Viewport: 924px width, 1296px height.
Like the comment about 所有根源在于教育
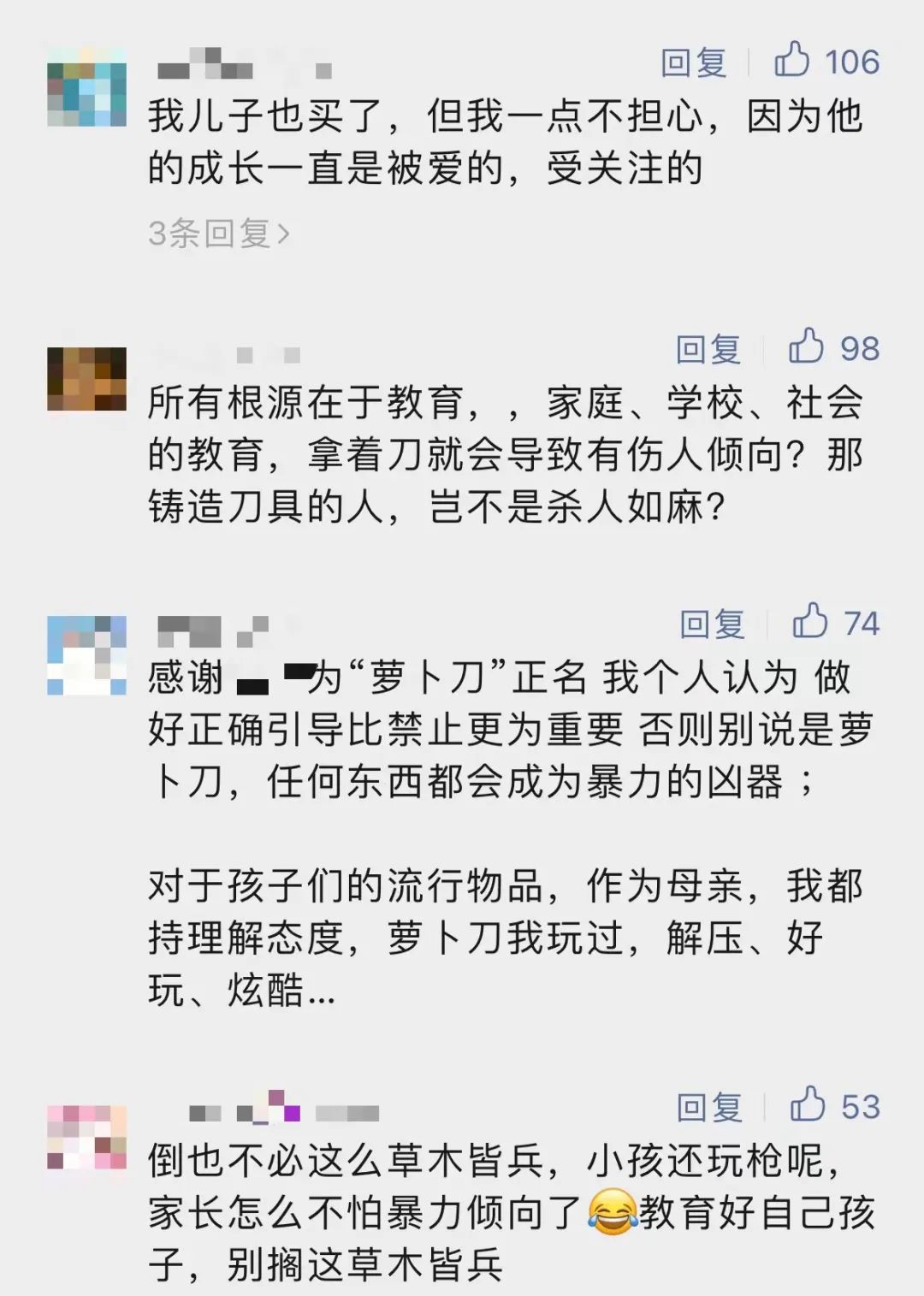click(x=806, y=347)
